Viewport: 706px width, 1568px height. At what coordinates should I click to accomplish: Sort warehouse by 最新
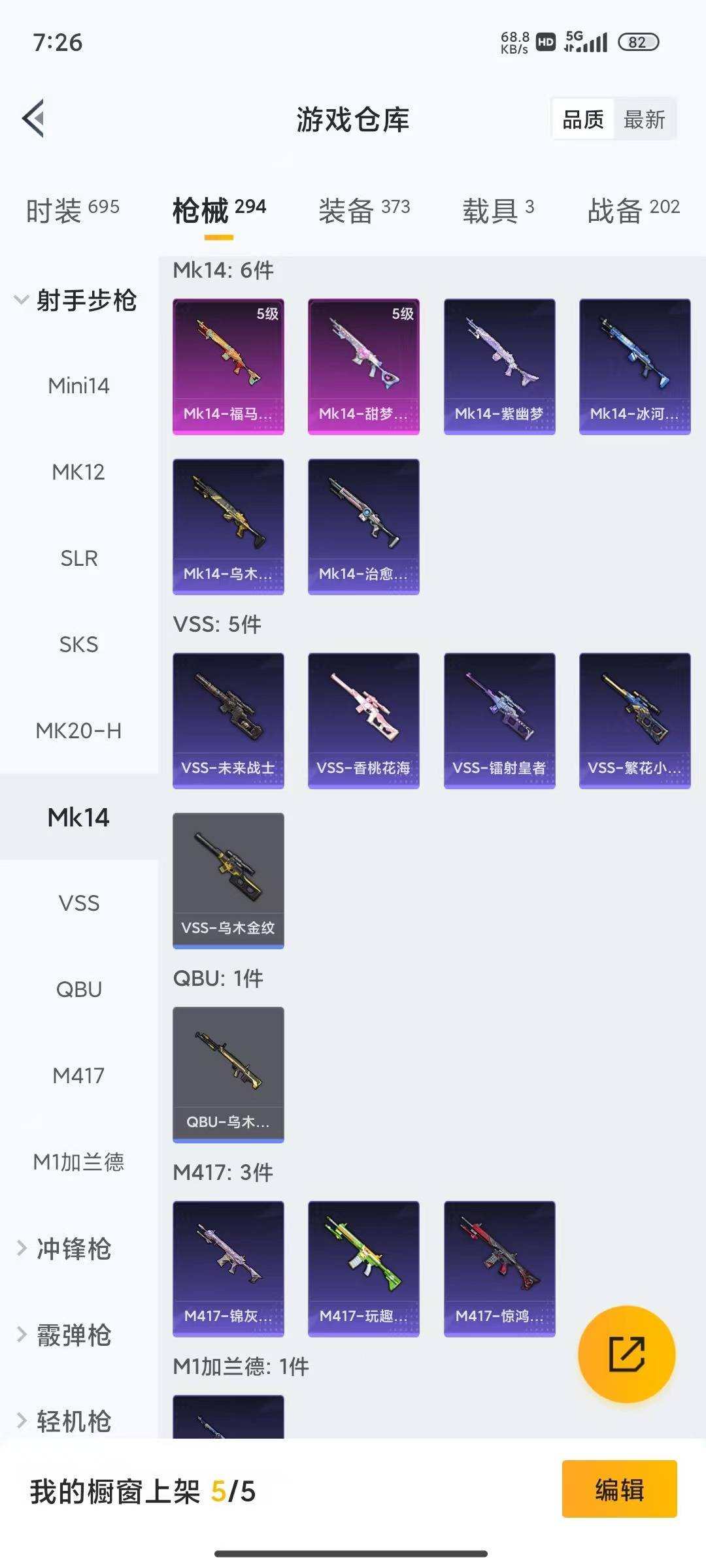tap(644, 120)
